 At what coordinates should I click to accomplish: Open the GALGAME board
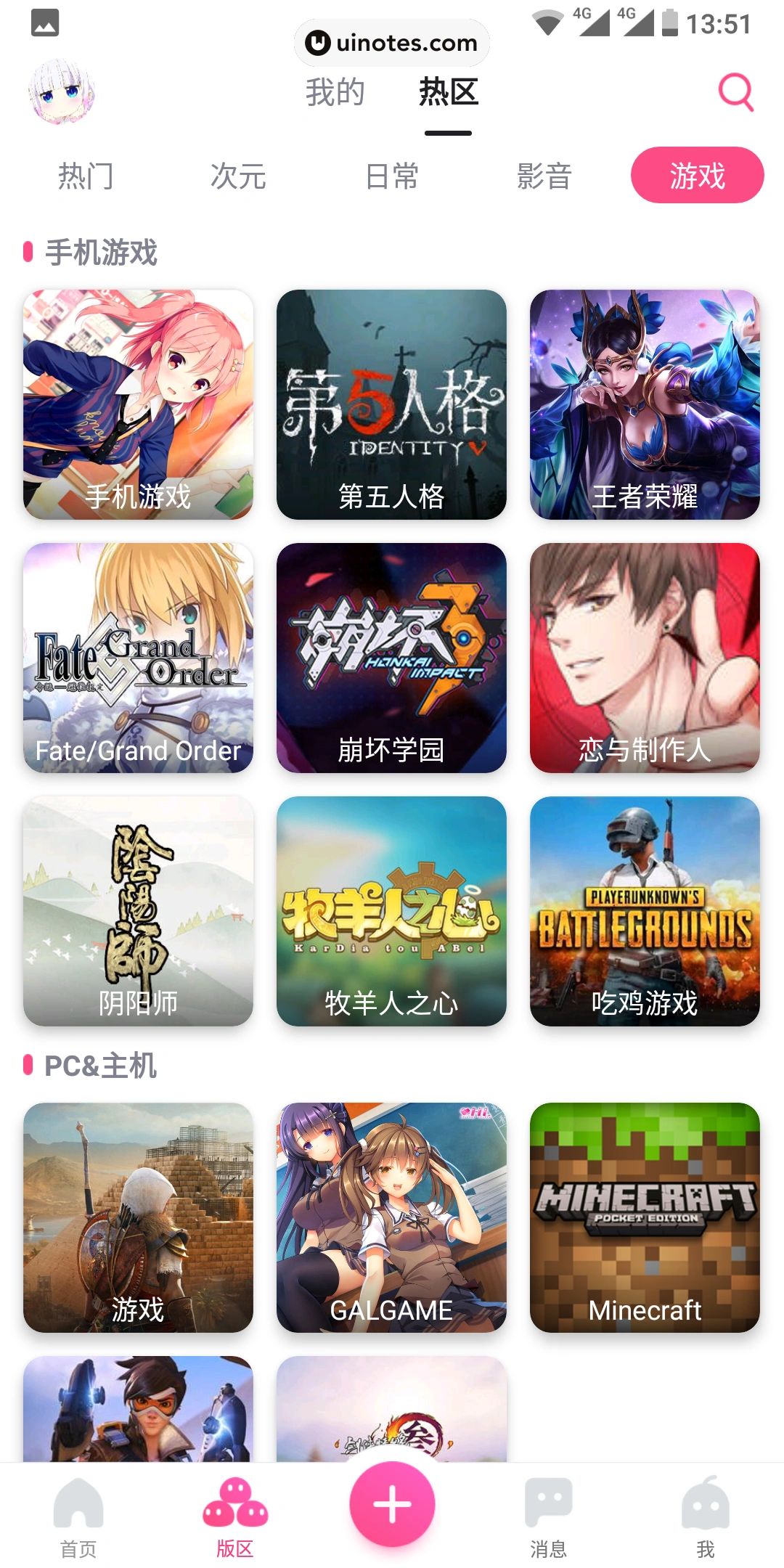tap(391, 1217)
